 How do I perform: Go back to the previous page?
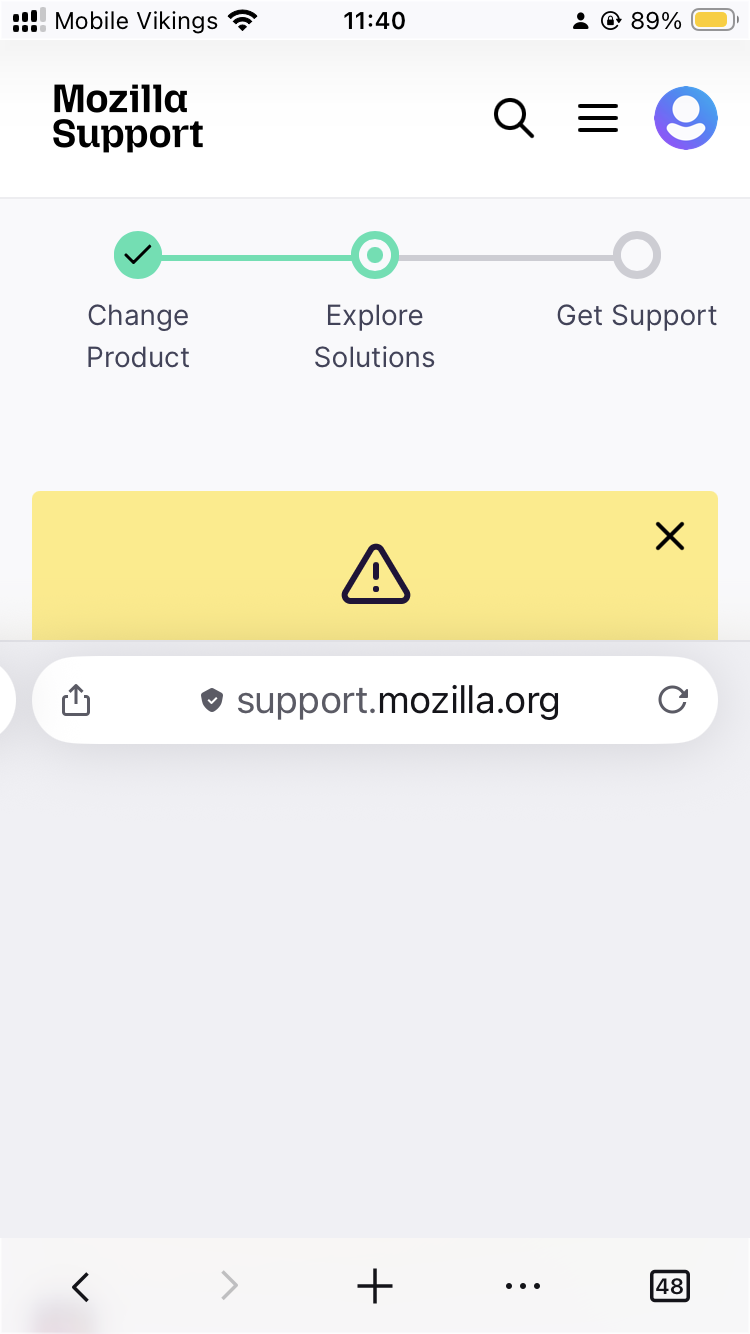click(x=81, y=1286)
